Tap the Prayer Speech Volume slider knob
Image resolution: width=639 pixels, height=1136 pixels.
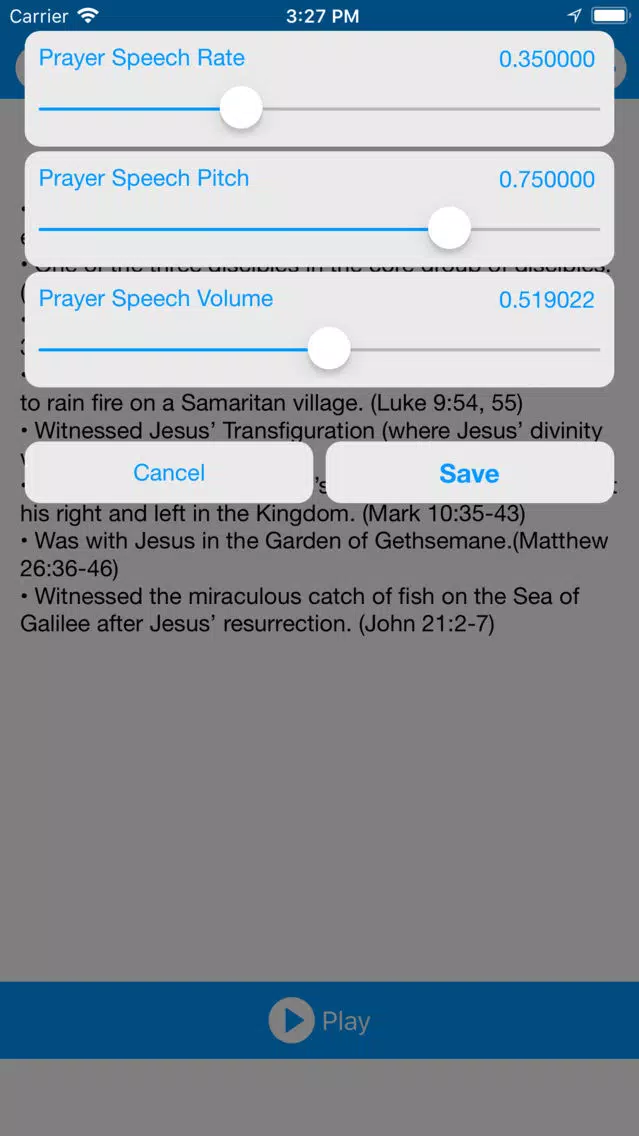329,348
